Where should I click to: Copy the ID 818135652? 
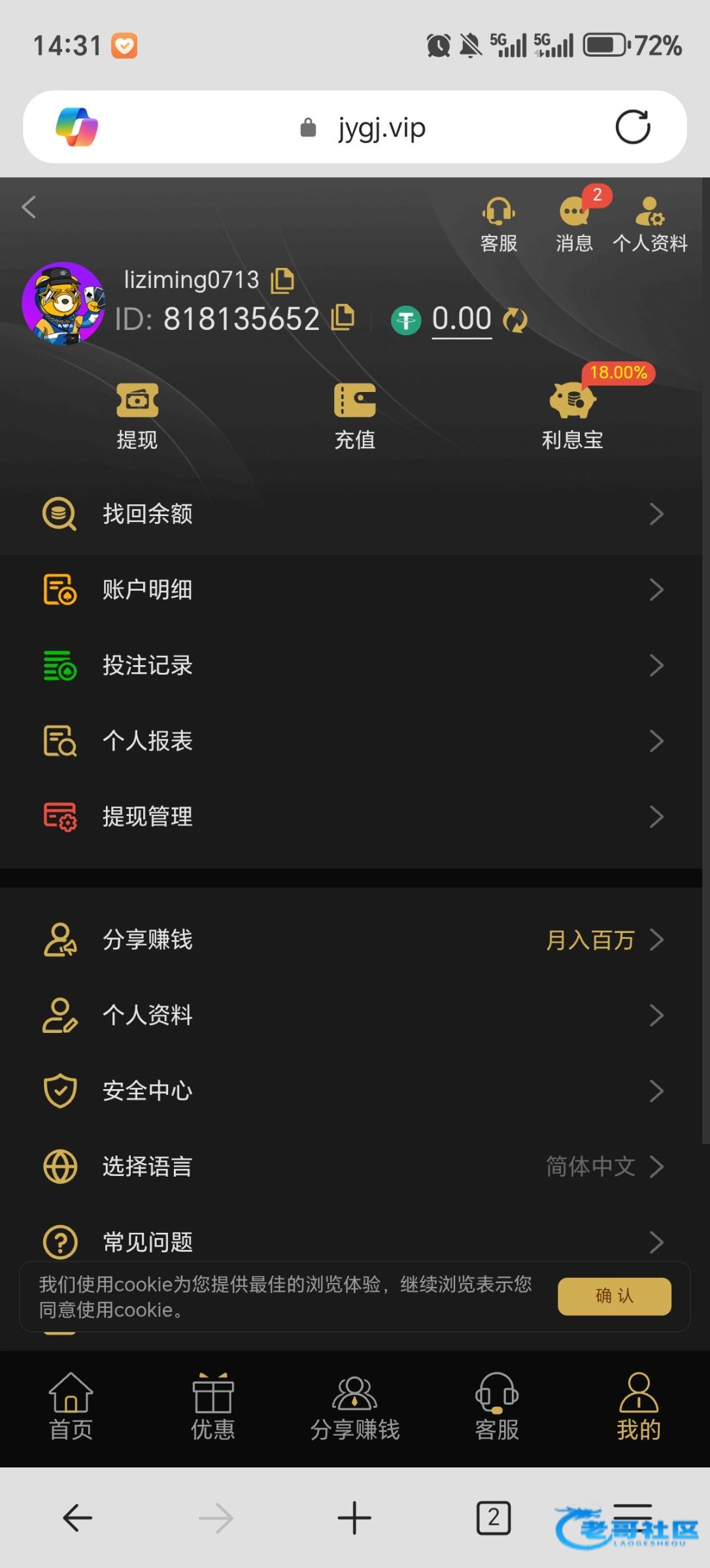point(343,318)
